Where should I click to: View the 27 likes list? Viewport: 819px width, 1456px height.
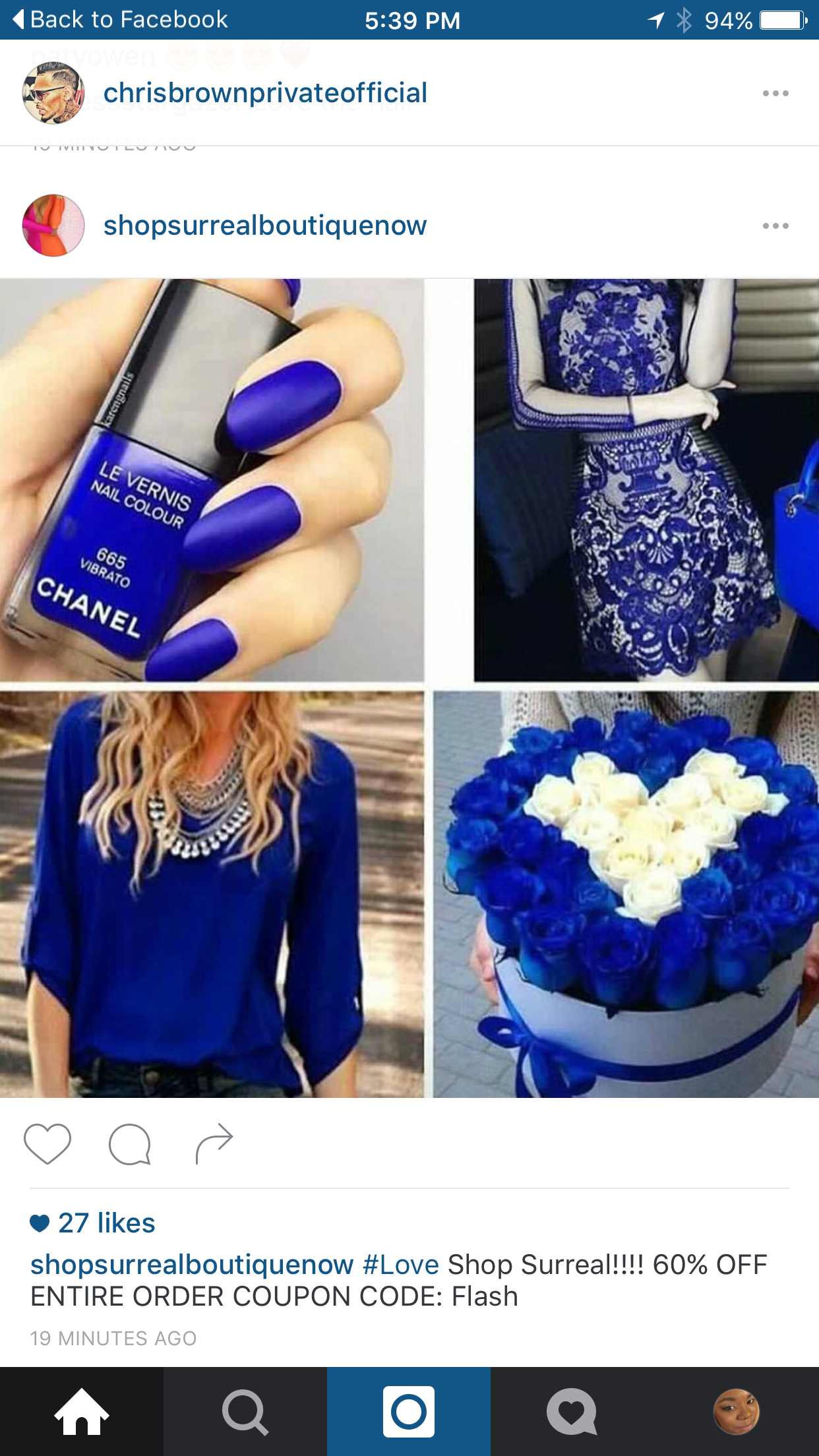coord(106,1223)
